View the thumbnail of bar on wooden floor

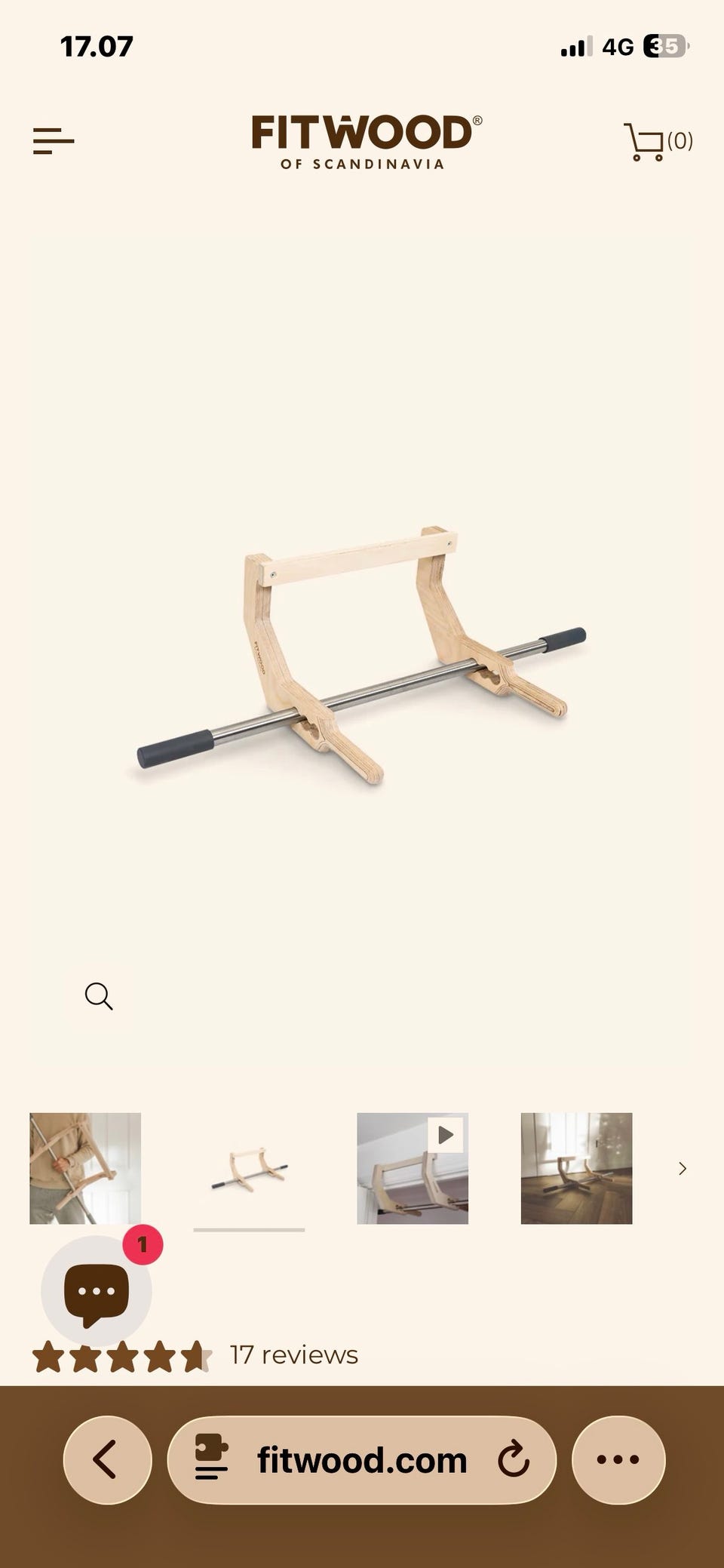[576, 1168]
